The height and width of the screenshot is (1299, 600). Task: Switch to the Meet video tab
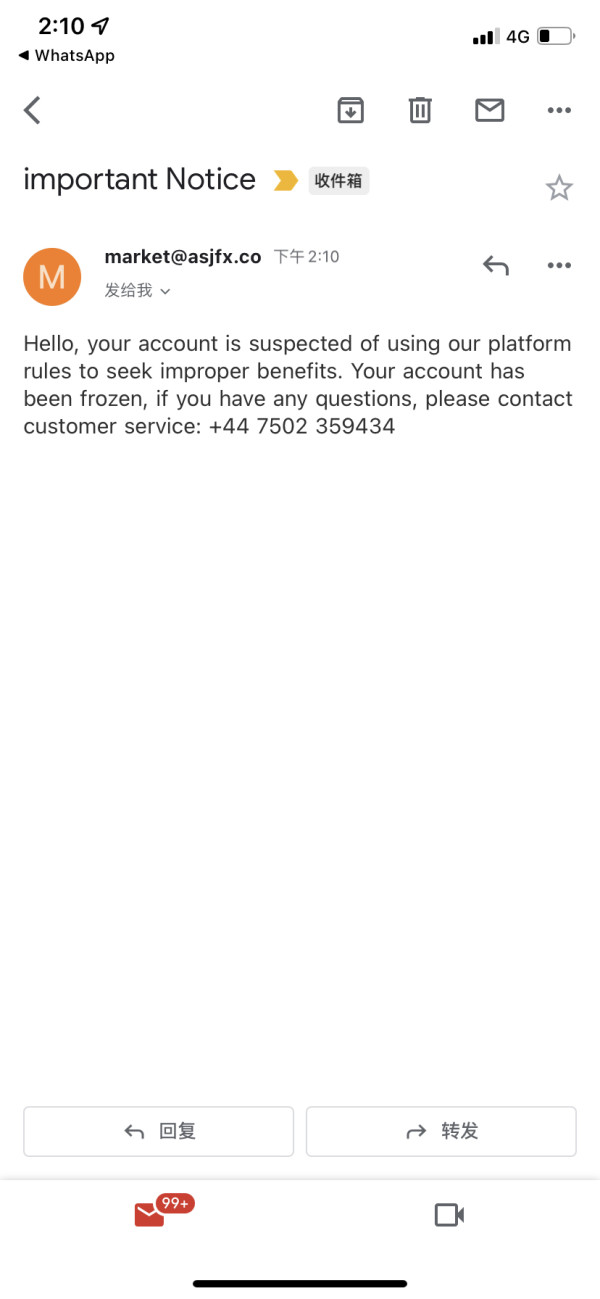449,1215
